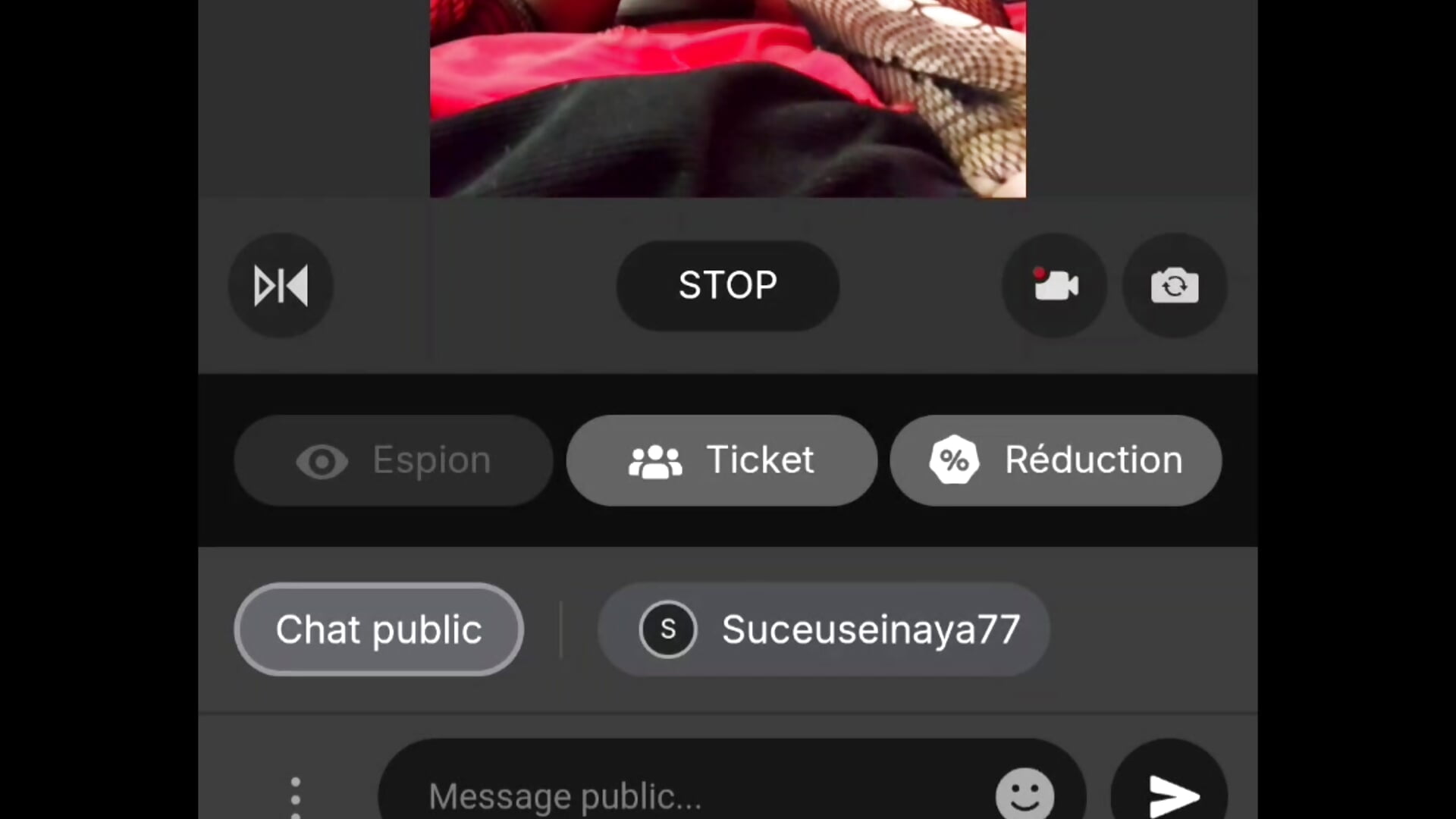Open the emoji picker
1456x819 pixels.
tap(1025, 793)
